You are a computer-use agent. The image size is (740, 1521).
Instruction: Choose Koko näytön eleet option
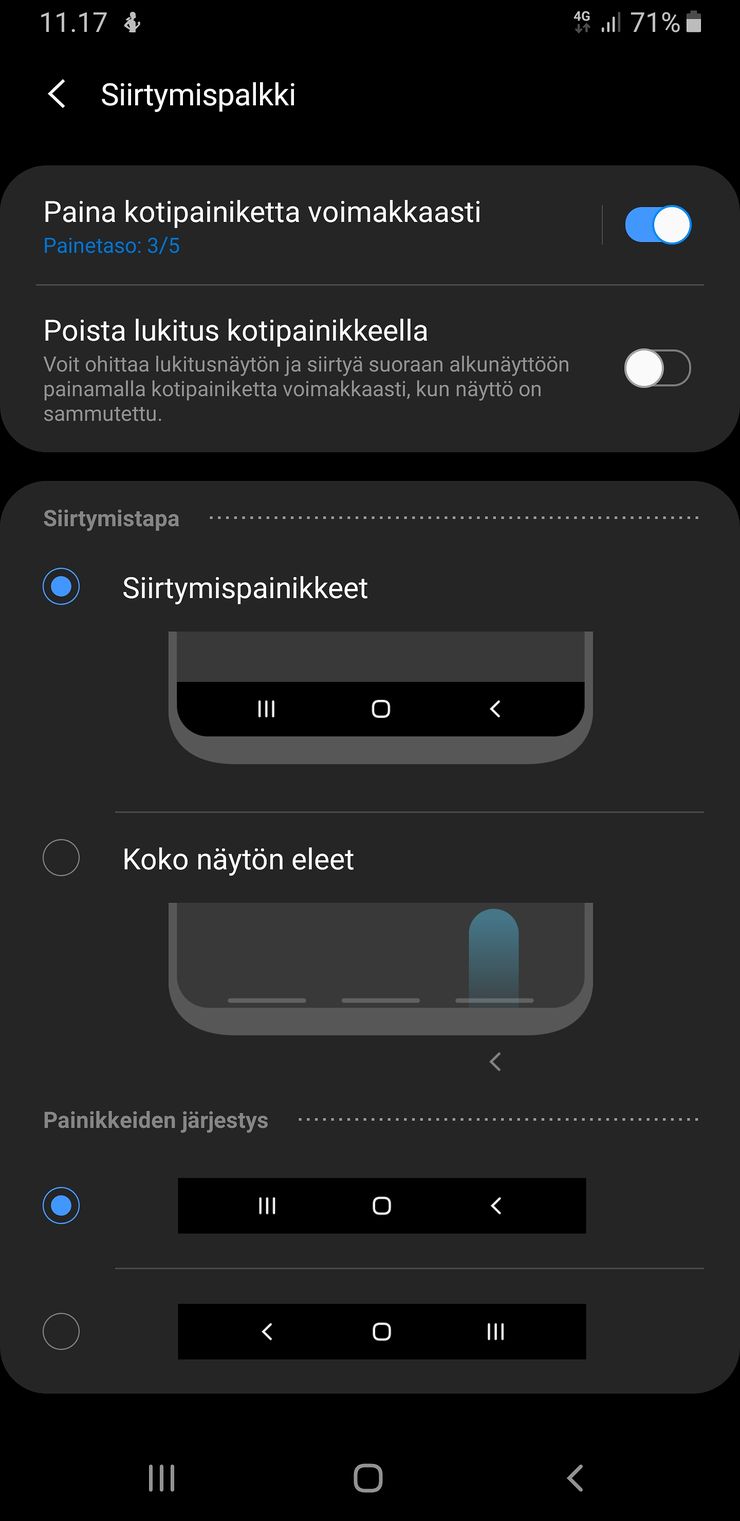61,858
